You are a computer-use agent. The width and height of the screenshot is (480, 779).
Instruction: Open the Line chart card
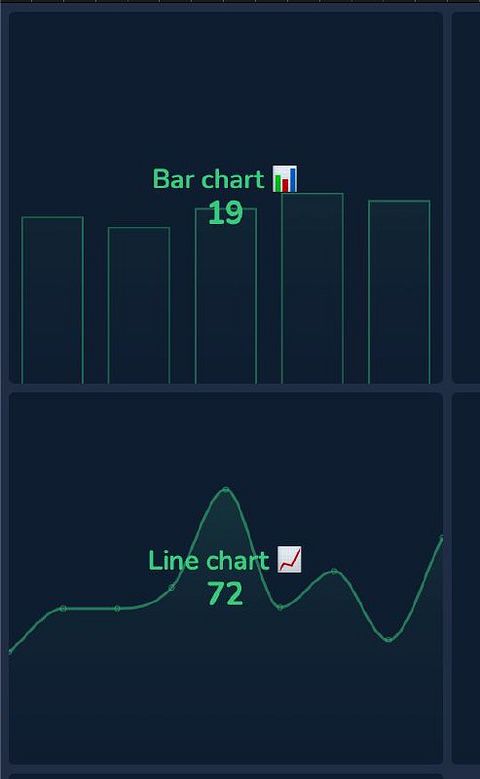226,578
